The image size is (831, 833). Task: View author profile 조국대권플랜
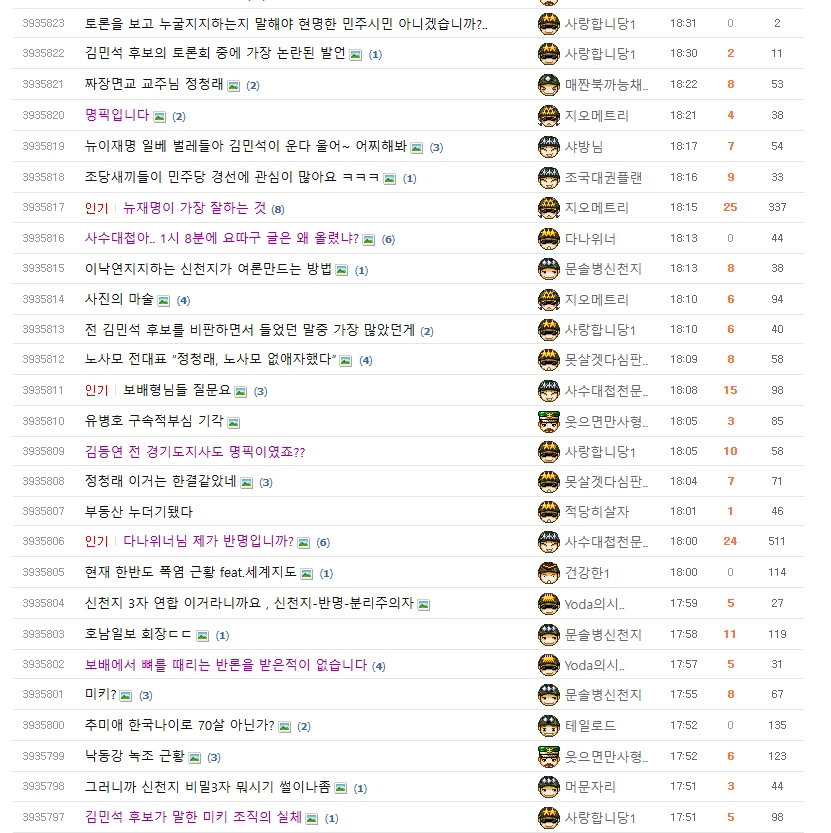[603, 177]
